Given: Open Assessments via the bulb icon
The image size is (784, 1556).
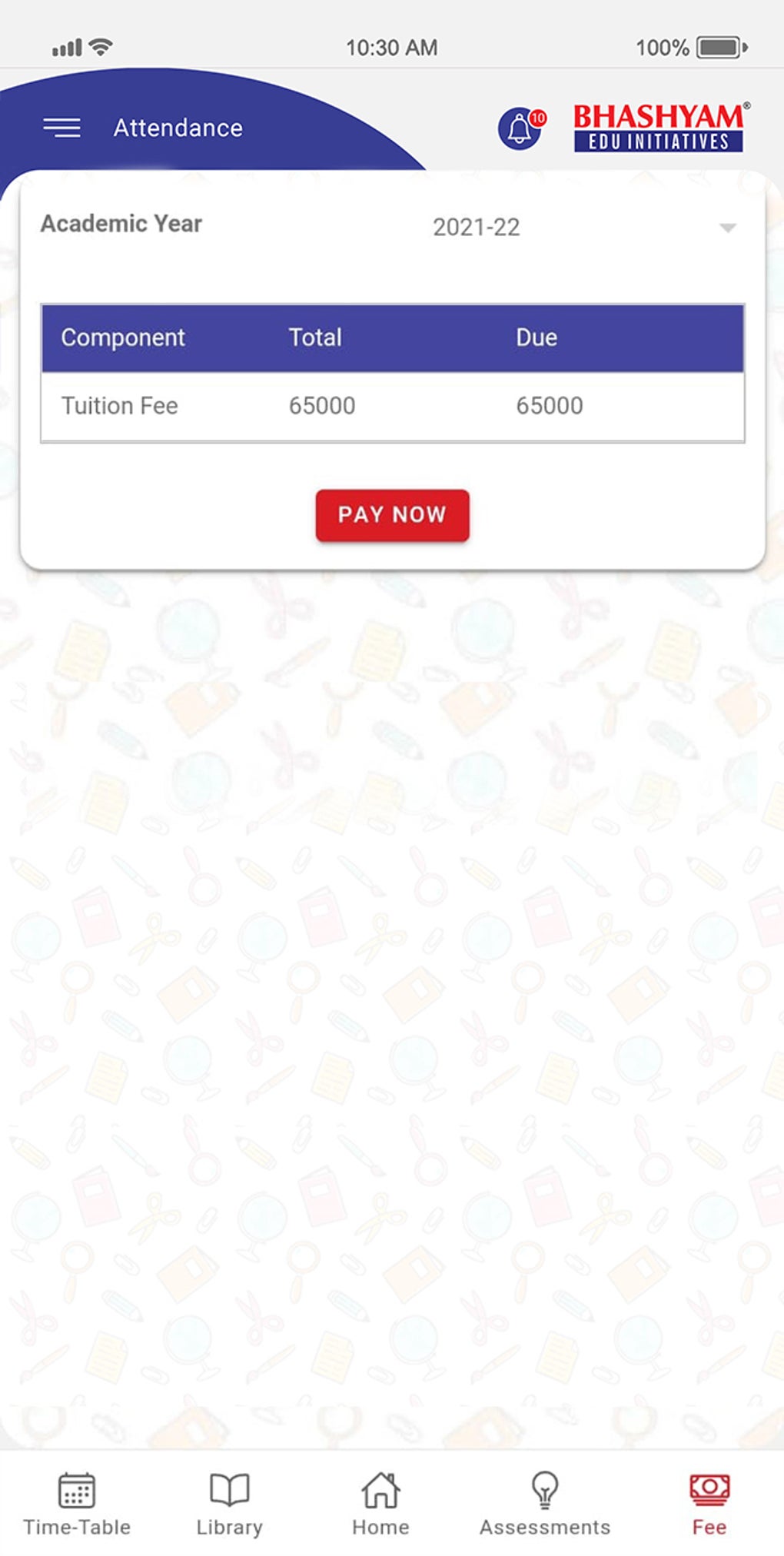Looking at the screenshot, I should (545, 1490).
